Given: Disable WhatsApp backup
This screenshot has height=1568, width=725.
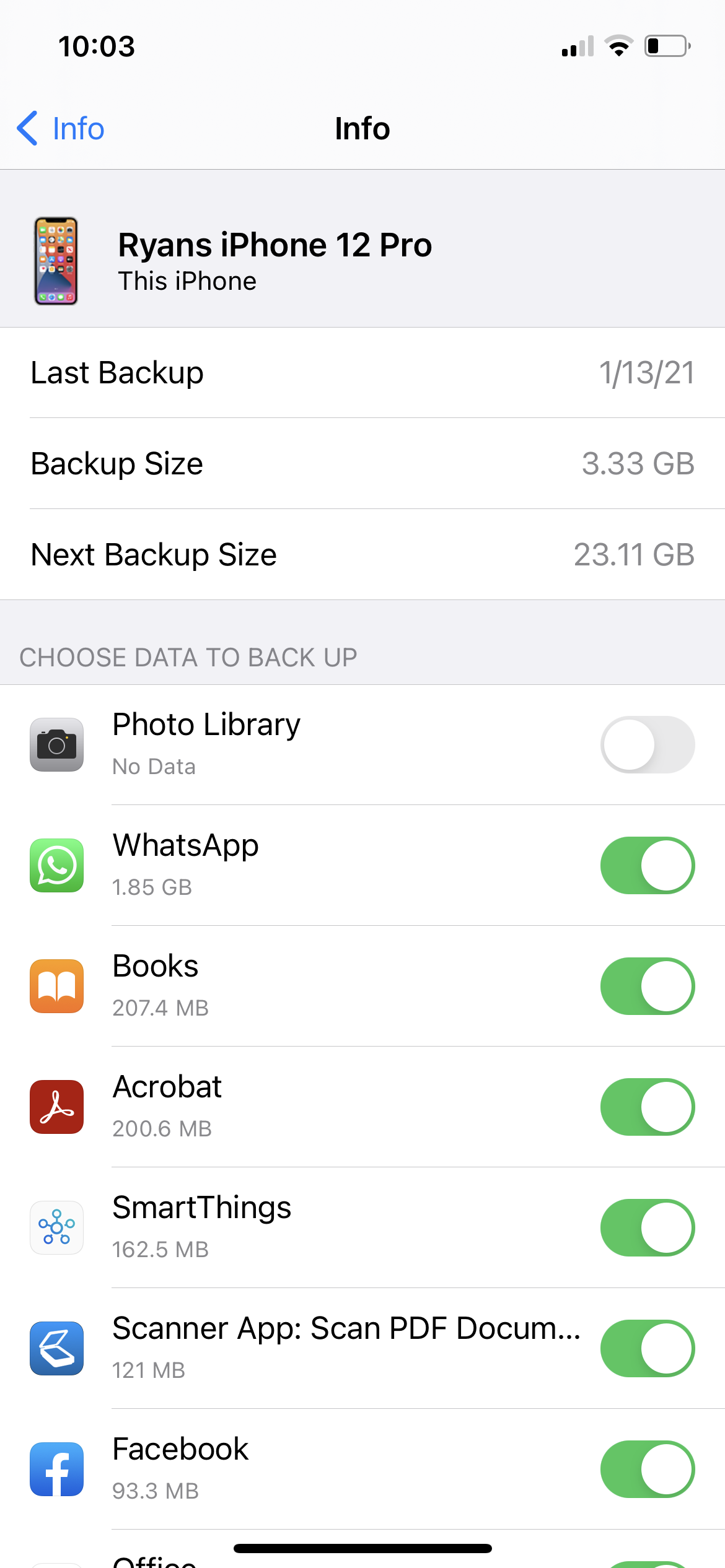Looking at the screenshot, I should tap(647, 866).
